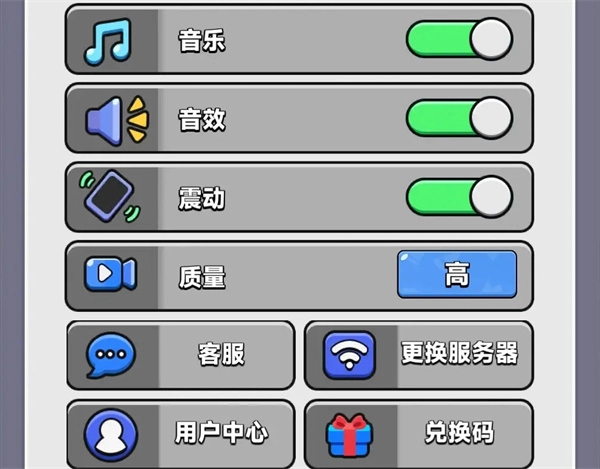Select 更换服务器 to switch server
The image size is (600, 469).
[x=418, y=354]
